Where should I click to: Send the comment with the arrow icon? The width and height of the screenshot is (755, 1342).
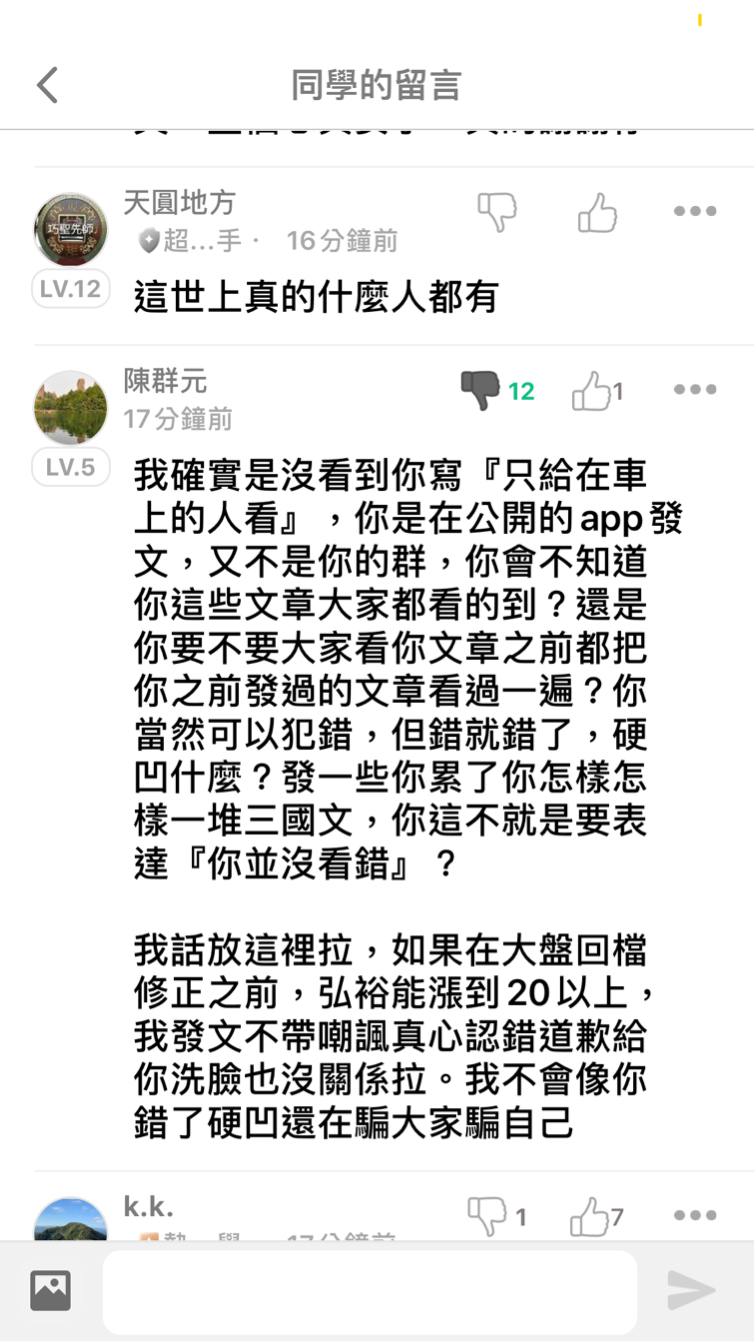pos(691,1290)
